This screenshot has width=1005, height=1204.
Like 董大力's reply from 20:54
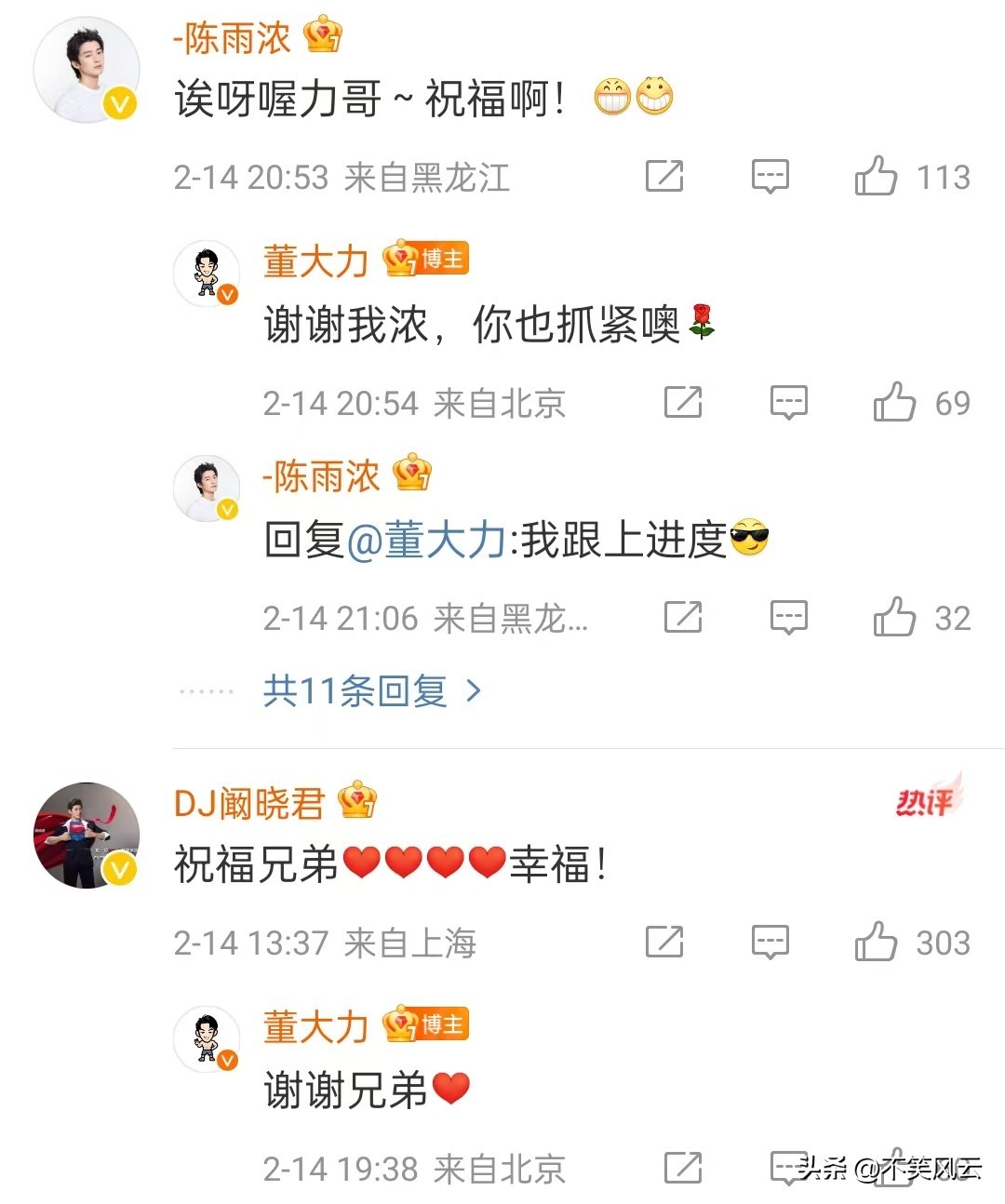[894, 402]
